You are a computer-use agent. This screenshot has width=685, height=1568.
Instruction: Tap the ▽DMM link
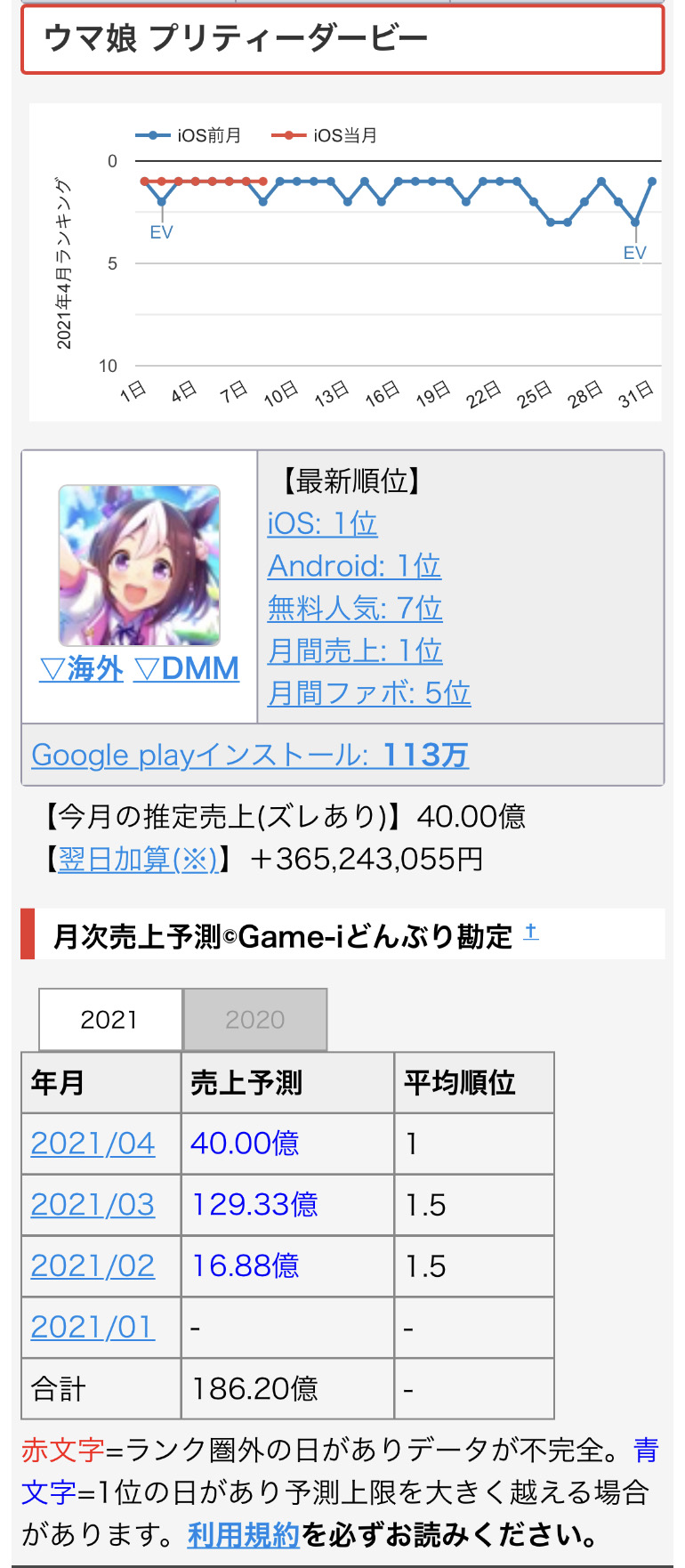click(x=186, y=669)
